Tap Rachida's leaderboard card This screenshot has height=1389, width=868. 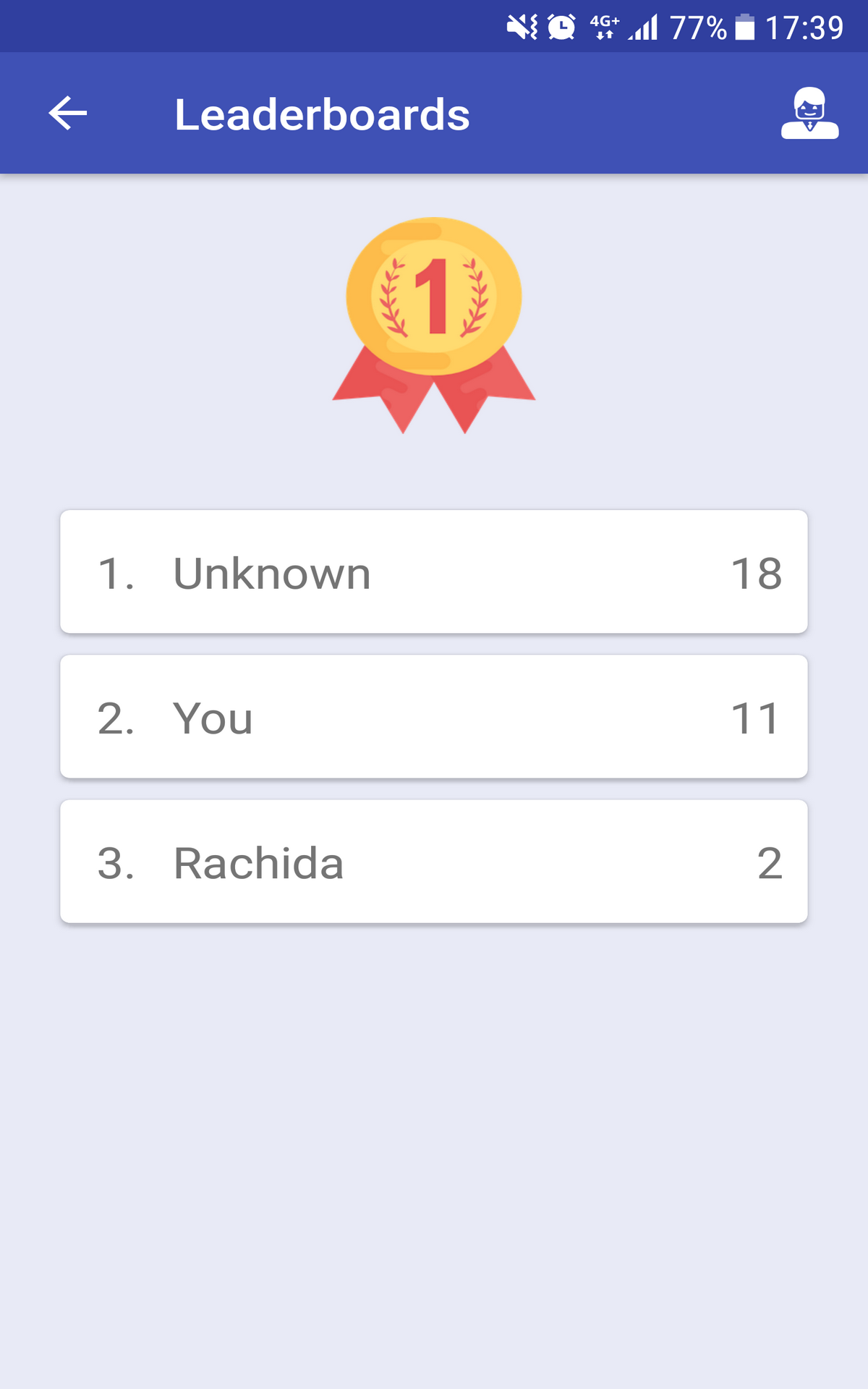434,861
